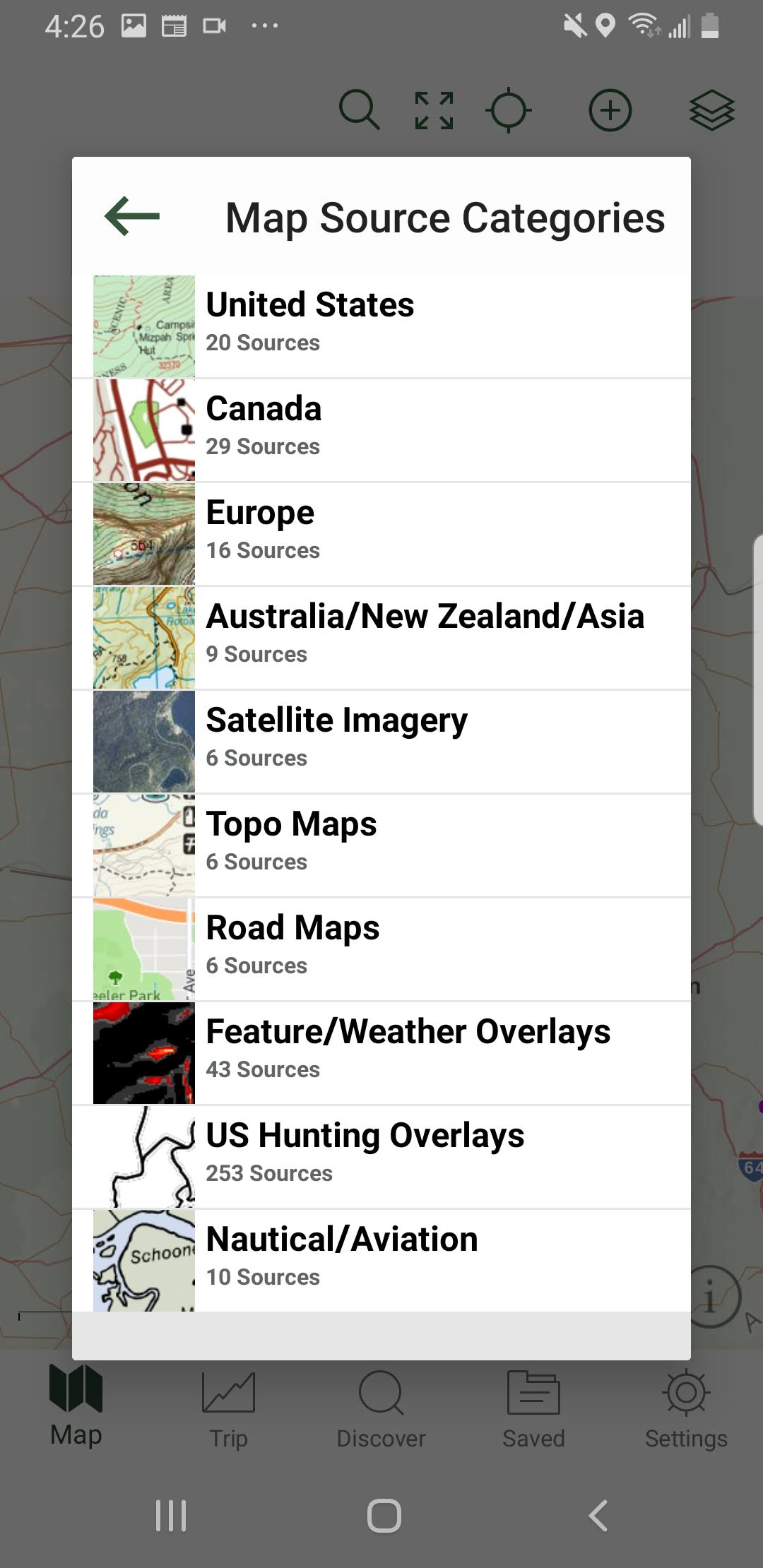This screenshot has height=1568, width=763.
Task: Tap the expand fullscreen icon
Action: 434,110
